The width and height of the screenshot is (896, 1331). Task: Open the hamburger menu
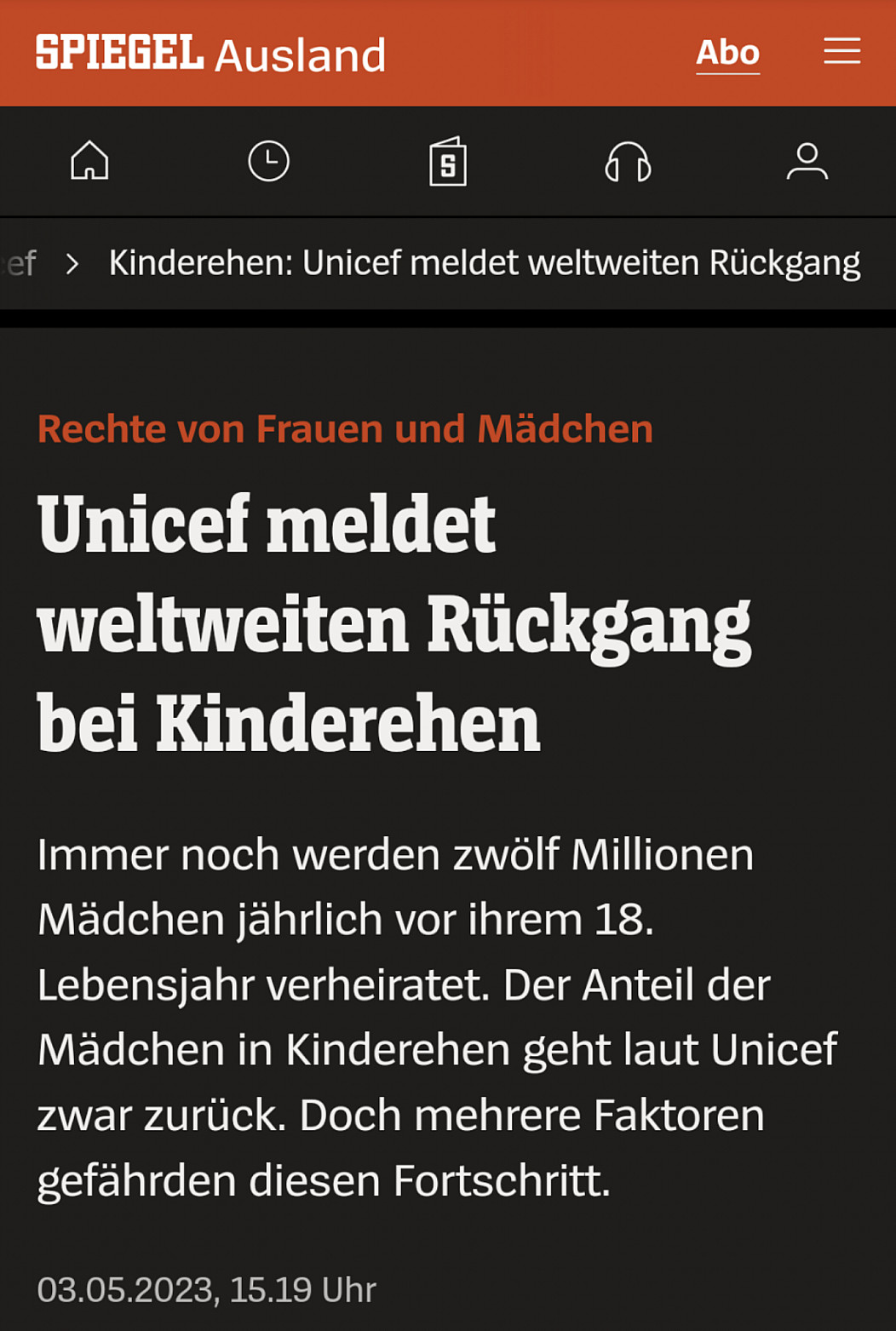tap(841, 51)
